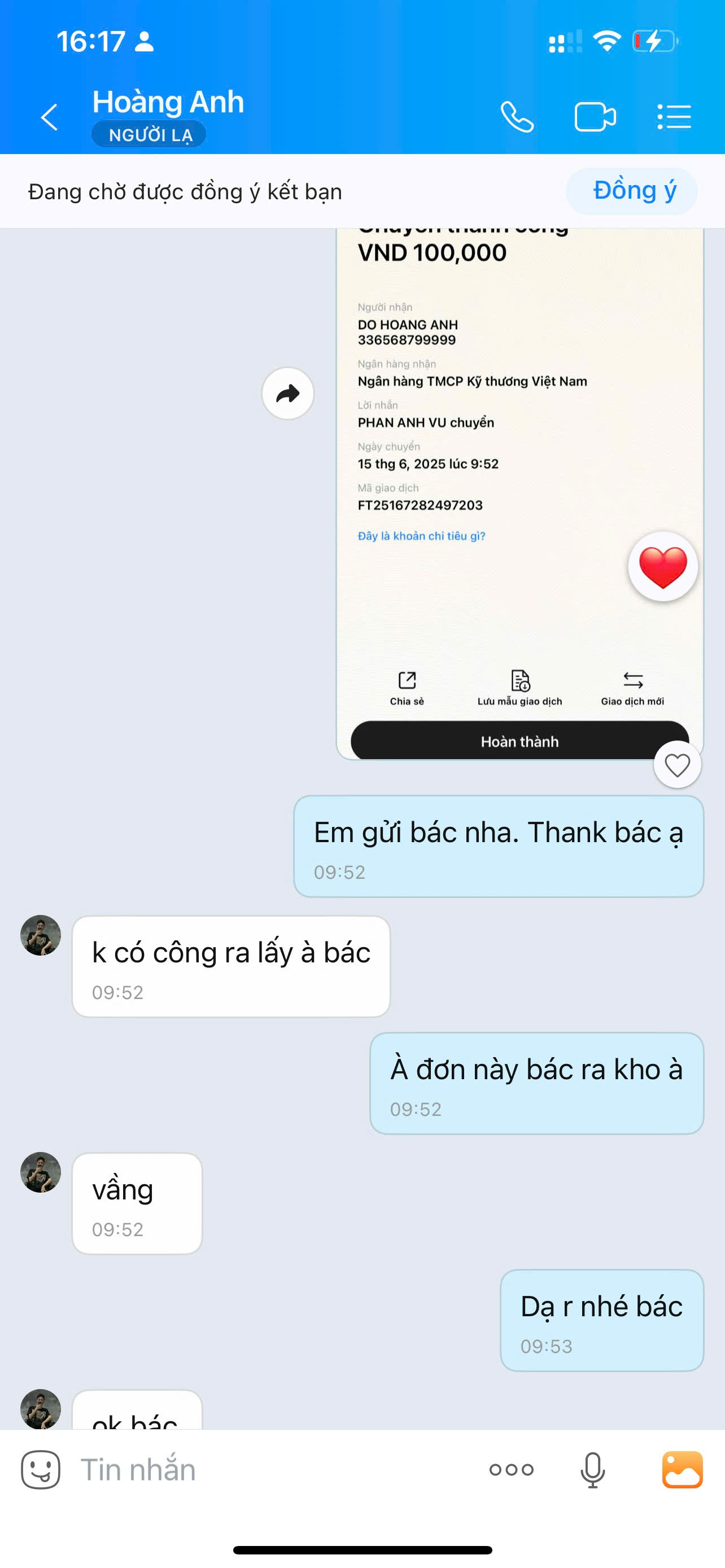This screenshot has height=1568, width=725.
Task: Open more attachment options
Action: (512, 1470)
